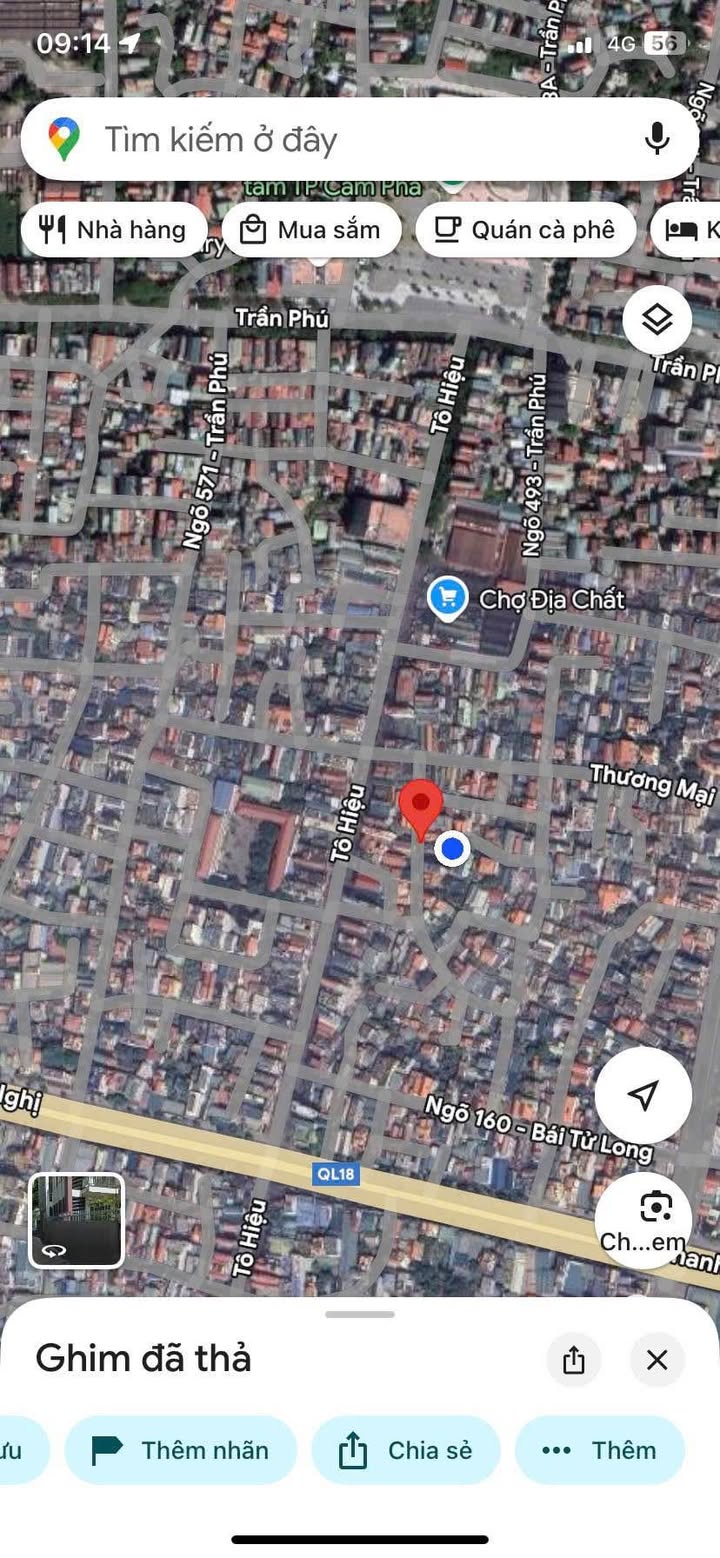Tap the Chia sẻ button
This screenshot has width=720, height=1558.
tap(406, 1450)
